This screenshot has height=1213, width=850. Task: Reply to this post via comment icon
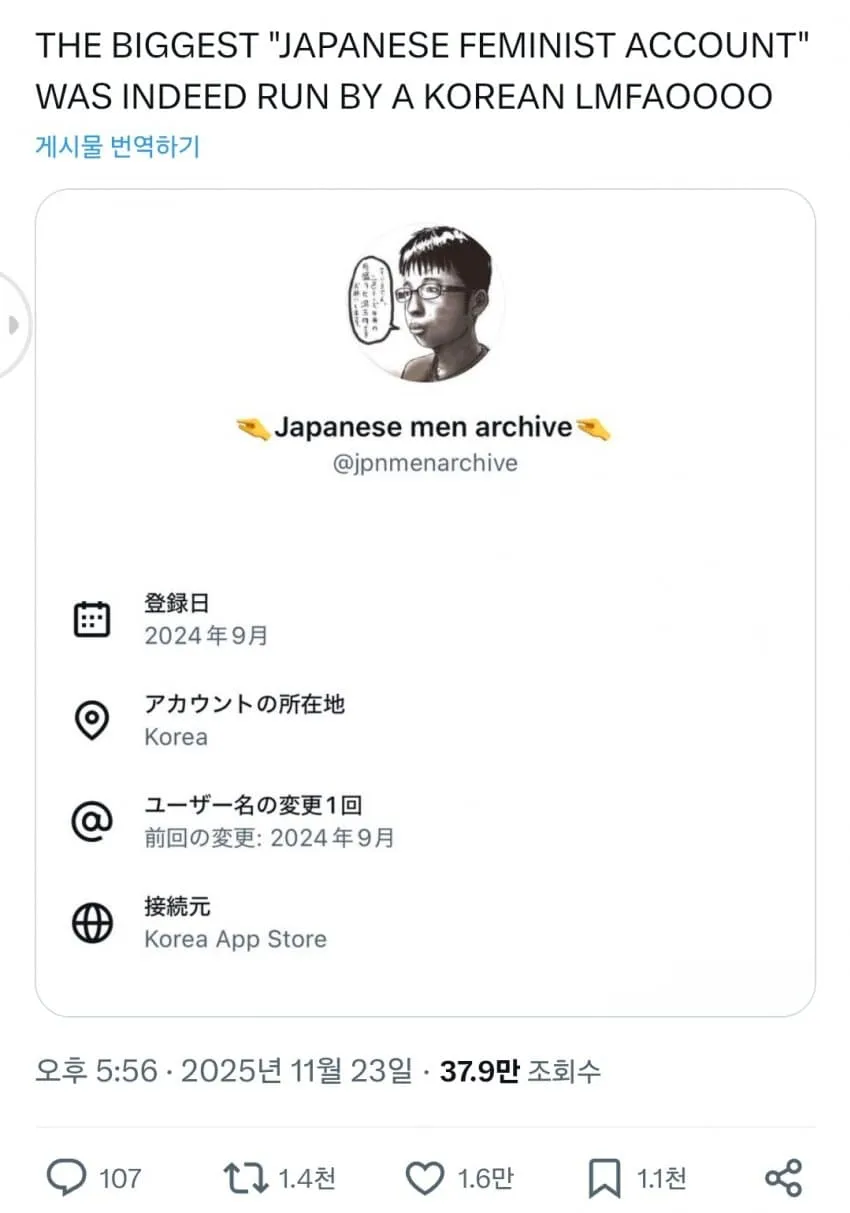(67, 1178)
